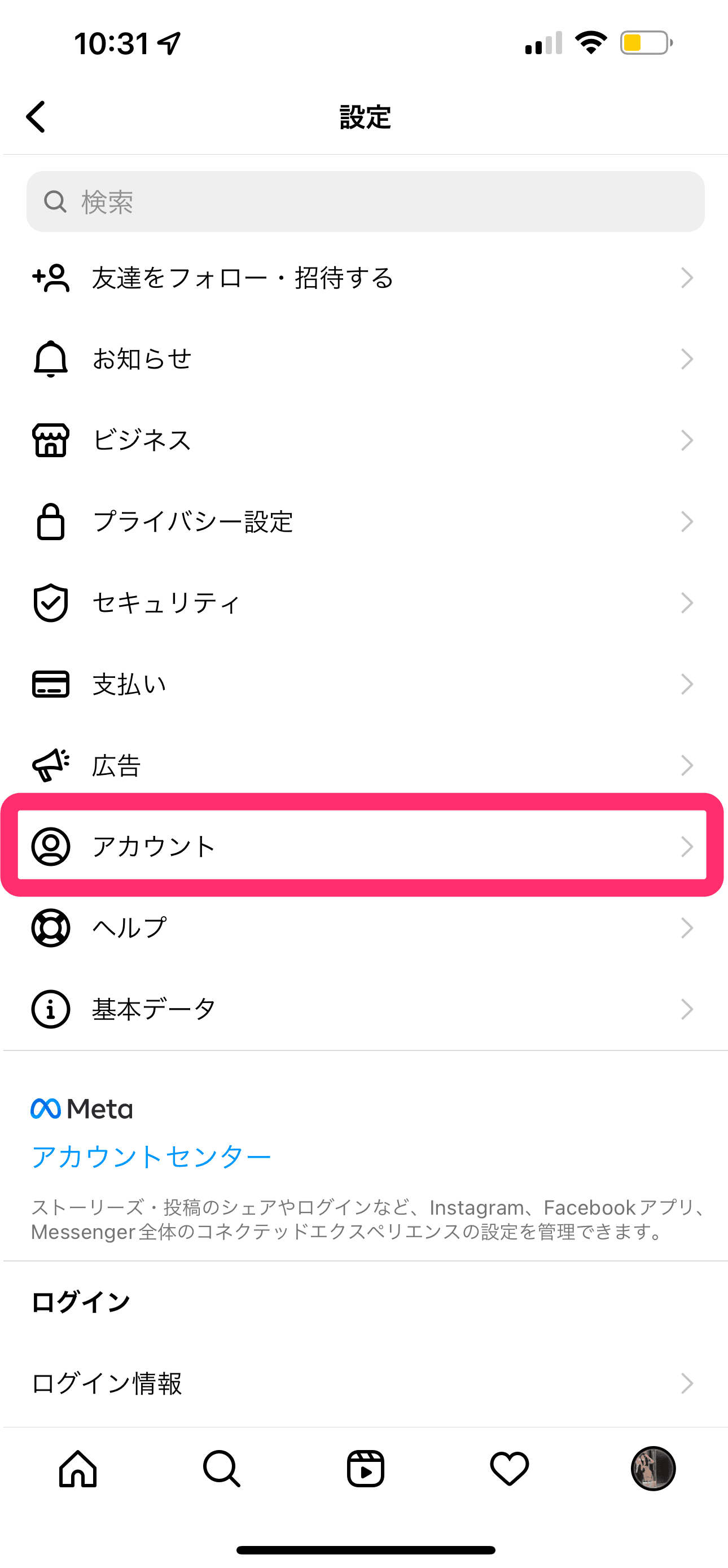Open the お知らせ notification settings

(364, 359)
